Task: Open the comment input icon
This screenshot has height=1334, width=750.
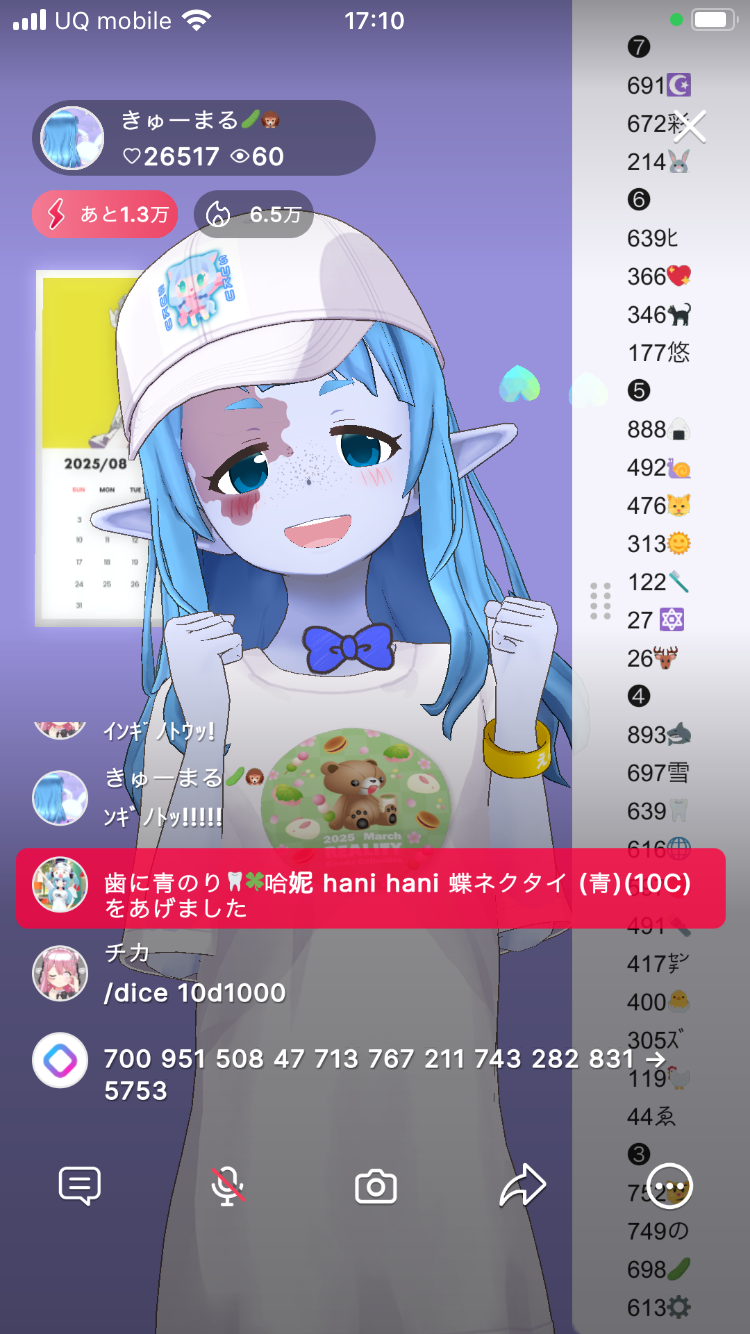Action: click(x=80, y=1187)
